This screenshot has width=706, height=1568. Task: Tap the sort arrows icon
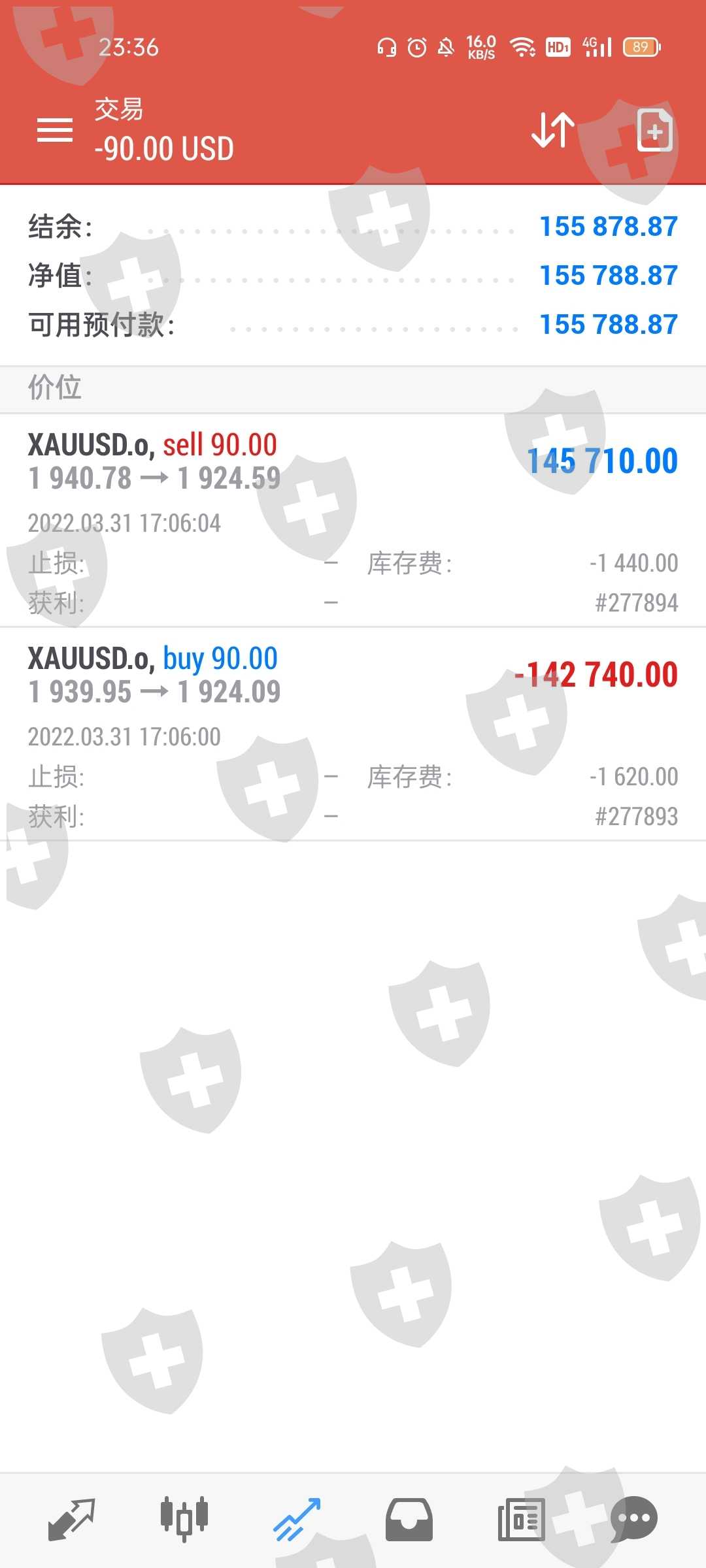(x=553, y=130)
